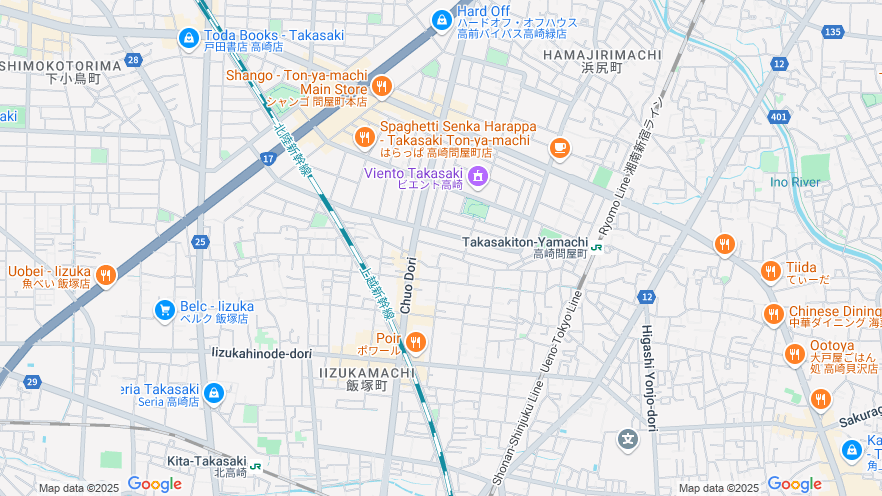Tap the Tiida restaurant pin
The image size is (882, 496).
(770, 271)
